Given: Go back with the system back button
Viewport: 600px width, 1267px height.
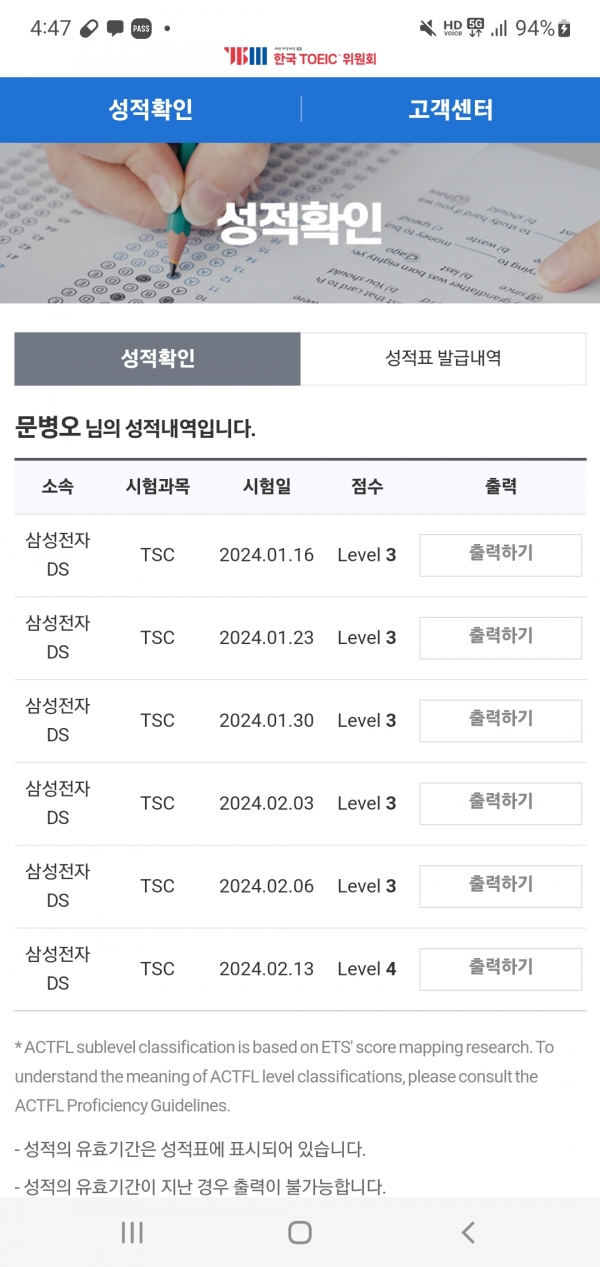Looking at the screenshot, I should coord(468,1232).
